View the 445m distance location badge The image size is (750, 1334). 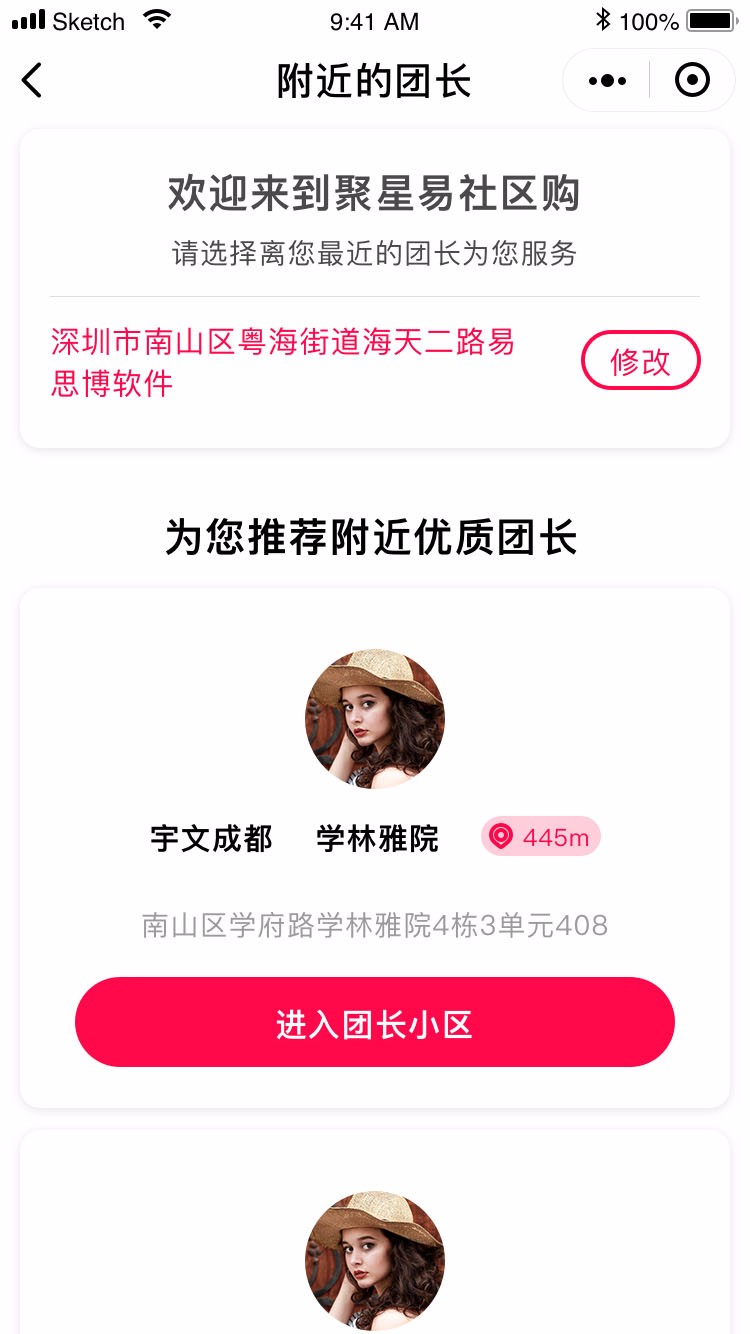click(541, 837)
